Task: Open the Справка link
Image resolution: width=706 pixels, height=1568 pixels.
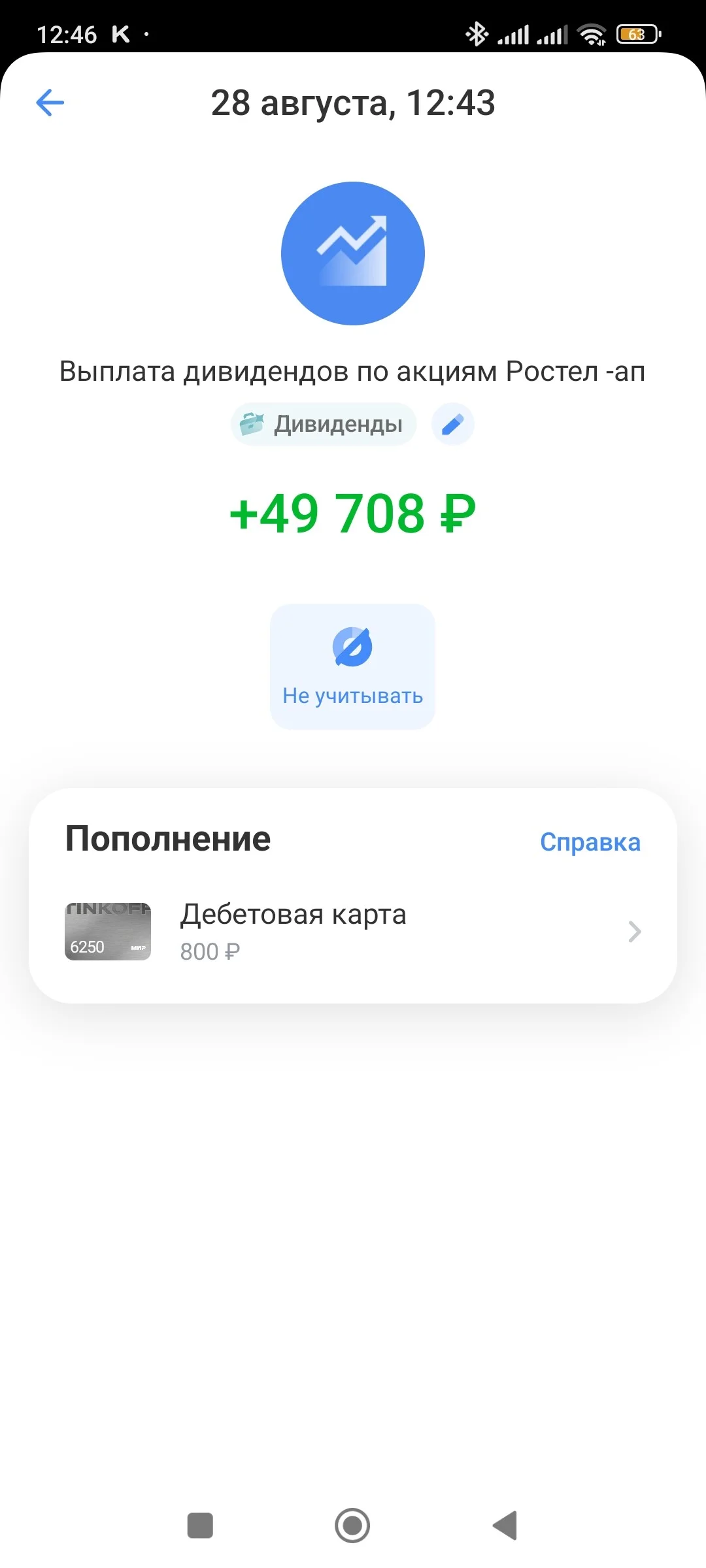Action: coord(590,842)
